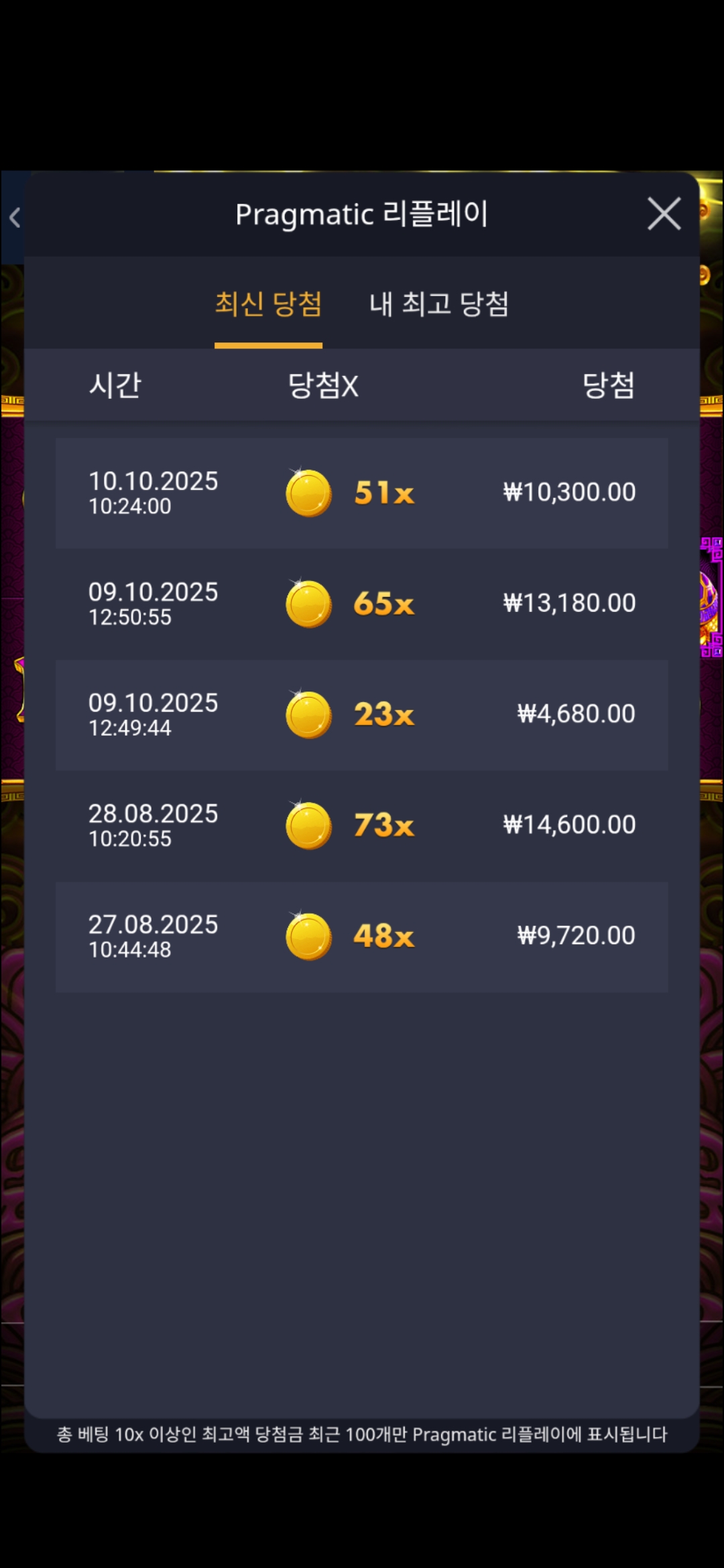The width and height of the screenshot is (724, 1568).
Task: Open the 23x replay at 12:49:44
Action: pyautogui.click(x=362, y=715)
